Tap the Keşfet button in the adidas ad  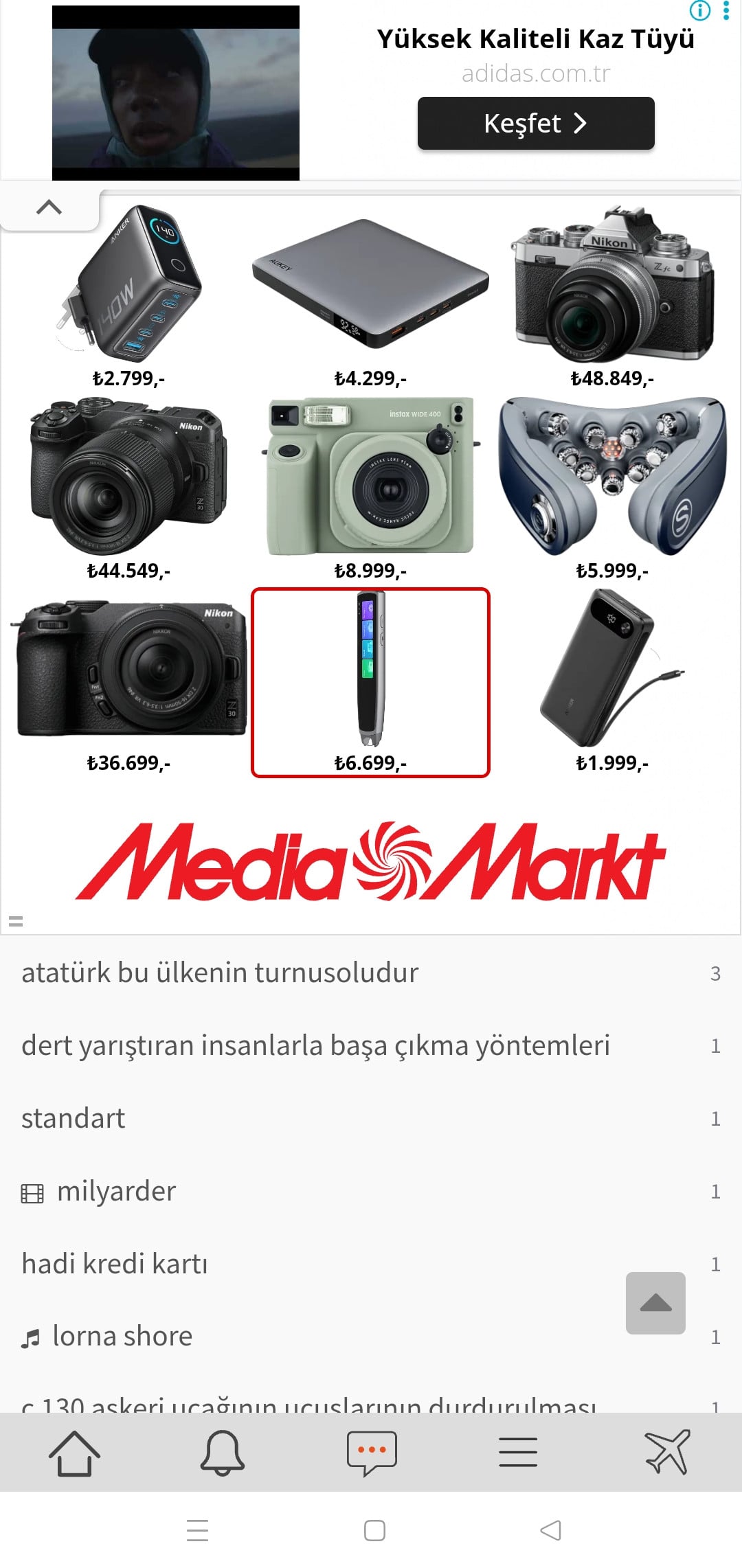[535, 124]
